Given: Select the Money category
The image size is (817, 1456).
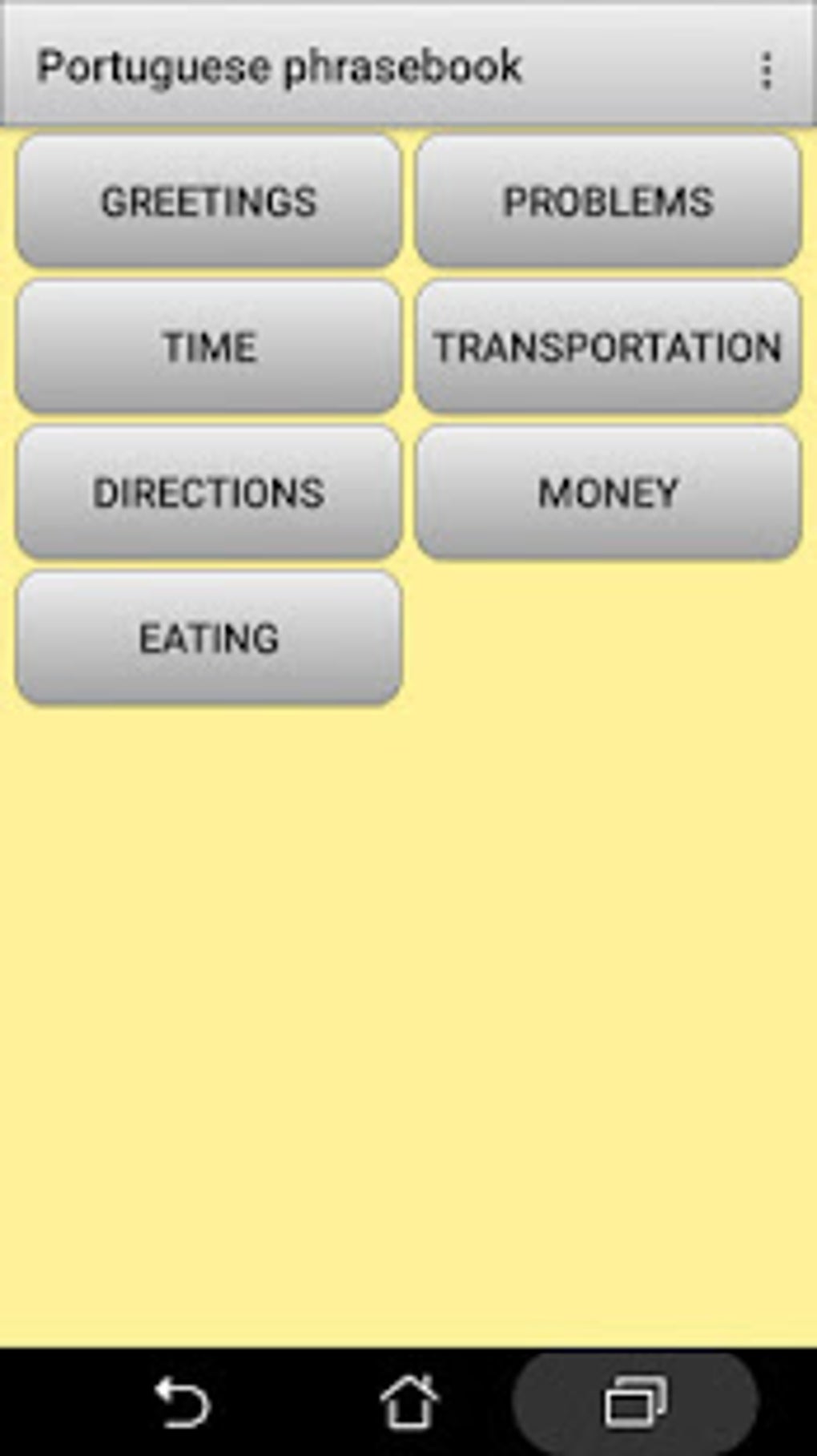Looking at the screenshot, I should pyautogui.click(x=608, y=492).
